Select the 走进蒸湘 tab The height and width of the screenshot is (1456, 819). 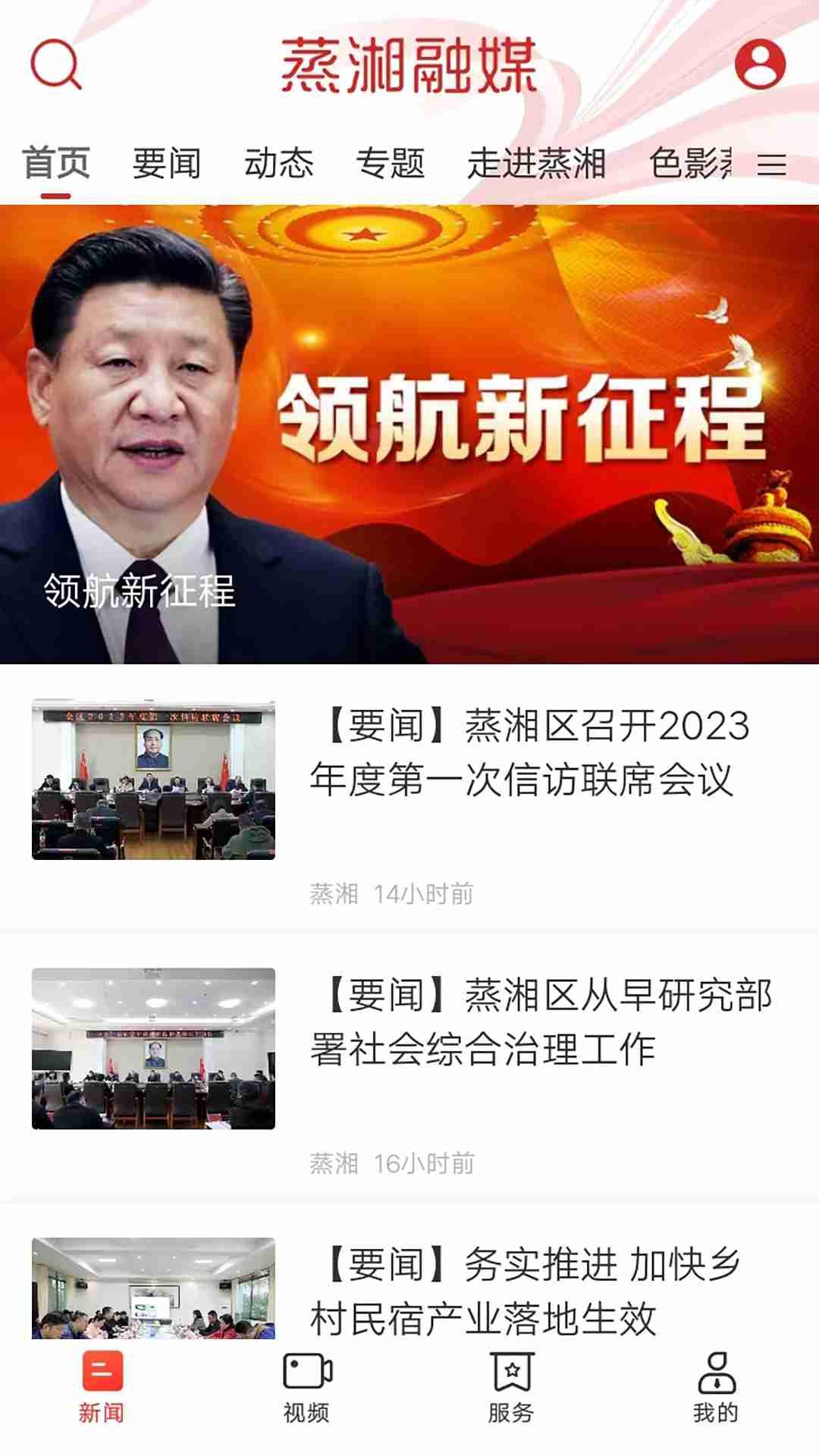(540, 164)
